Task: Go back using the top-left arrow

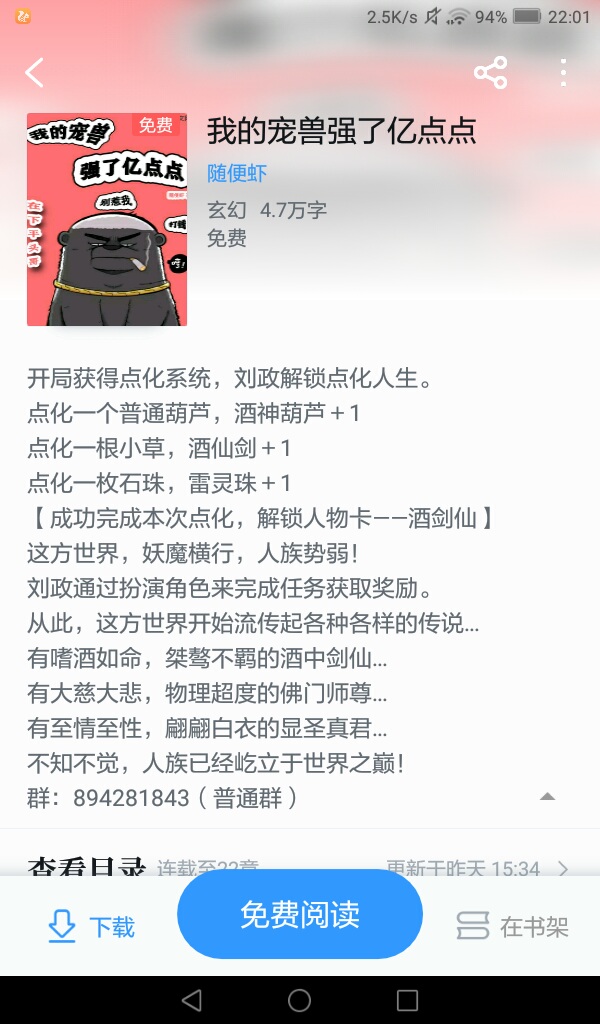Action: click(35, 72)
